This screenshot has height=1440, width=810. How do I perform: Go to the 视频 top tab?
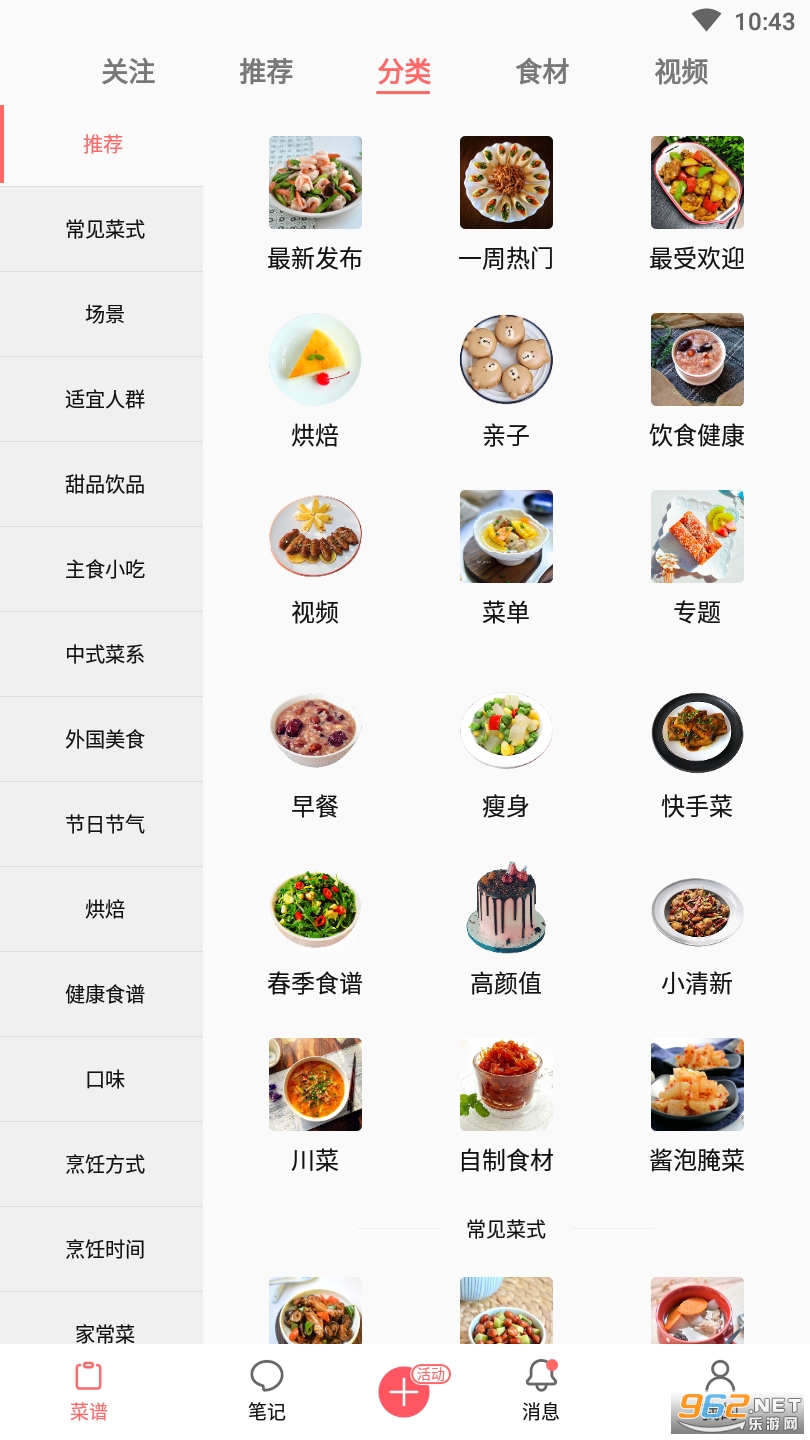coord(681,72)
